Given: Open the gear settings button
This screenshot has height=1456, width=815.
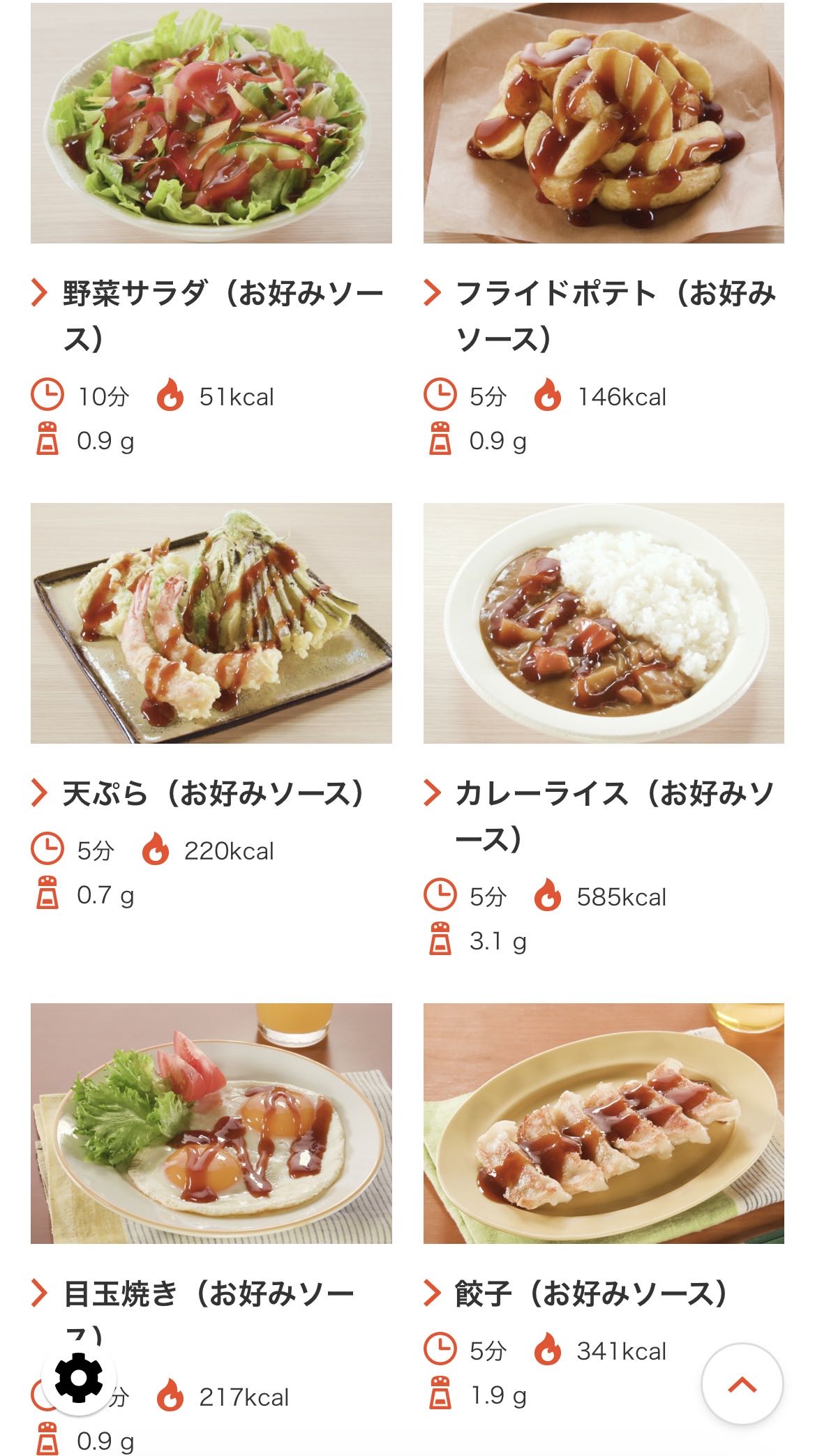Looking at the screenshot, I should pos(79,1378).
